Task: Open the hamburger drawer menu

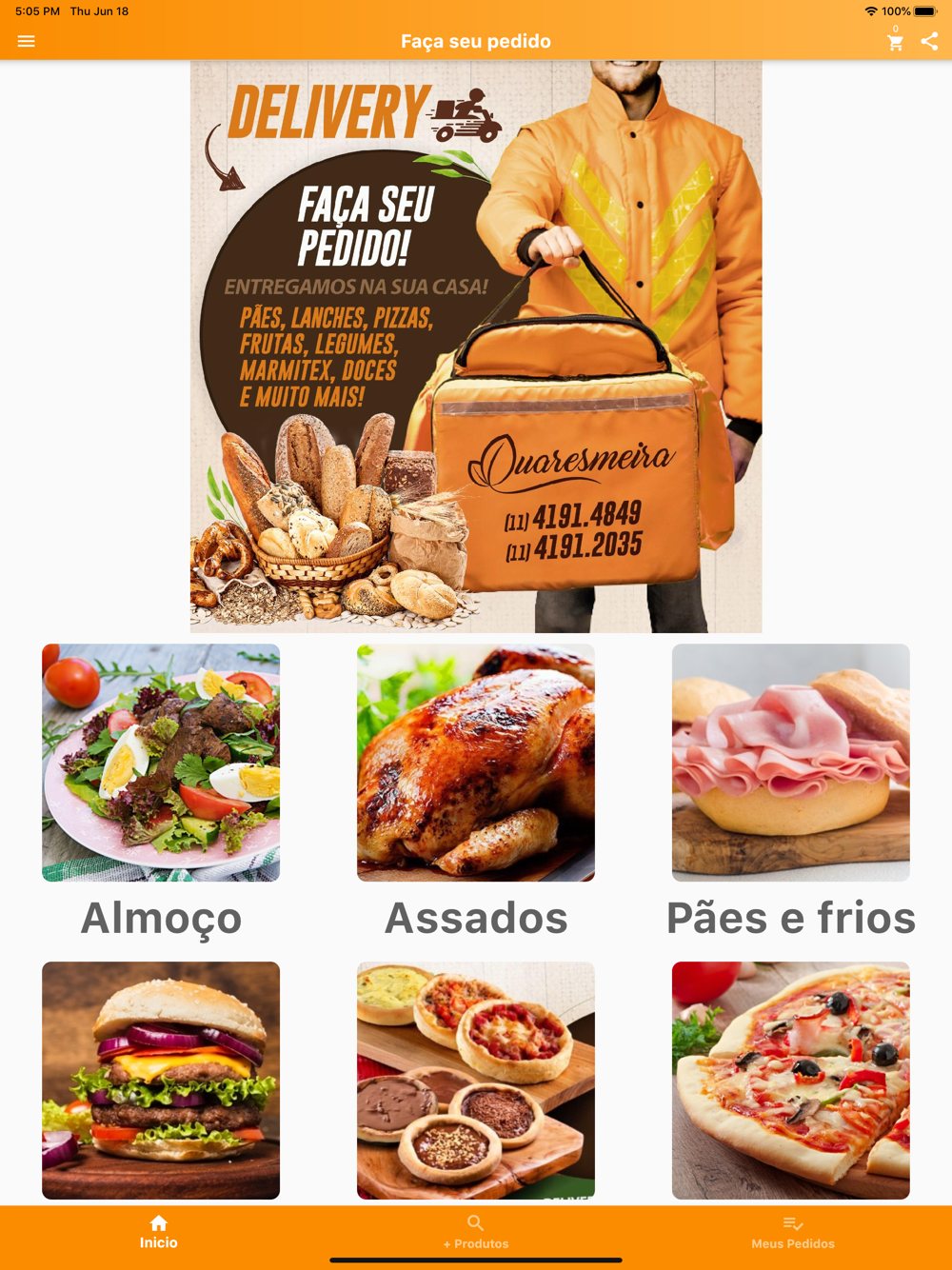Action: pyautogui.click(x=27, y=41)
